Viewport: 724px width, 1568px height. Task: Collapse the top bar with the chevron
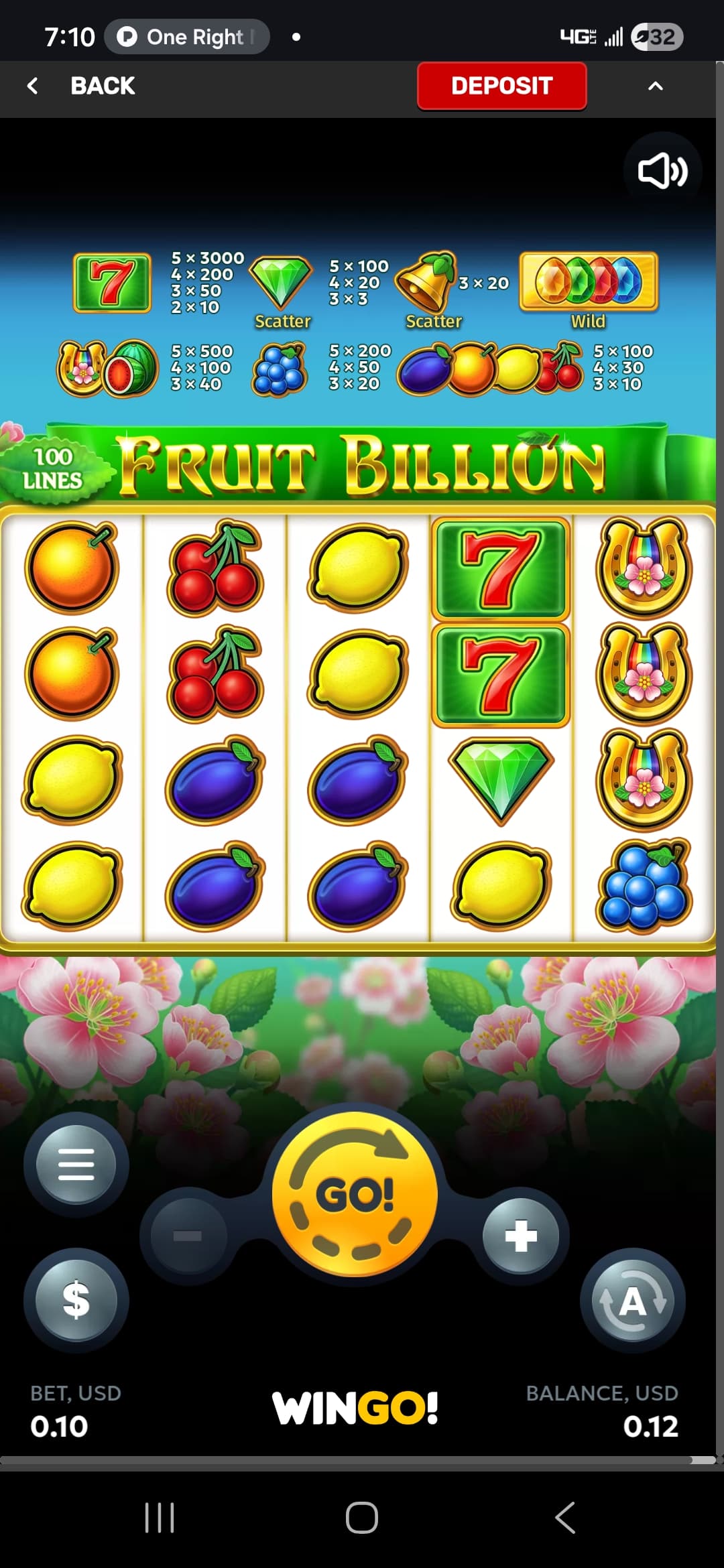(655, 86)
